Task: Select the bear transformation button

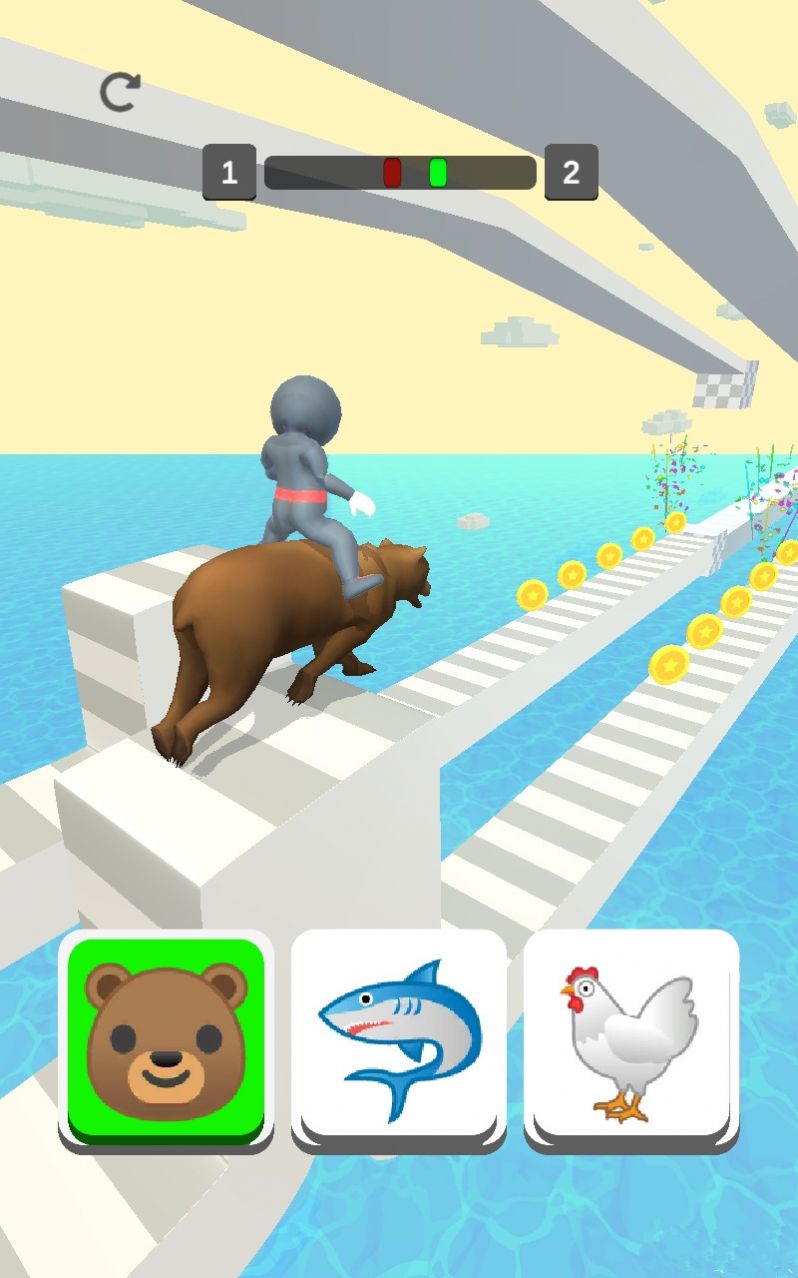Action: [166, 1038]
